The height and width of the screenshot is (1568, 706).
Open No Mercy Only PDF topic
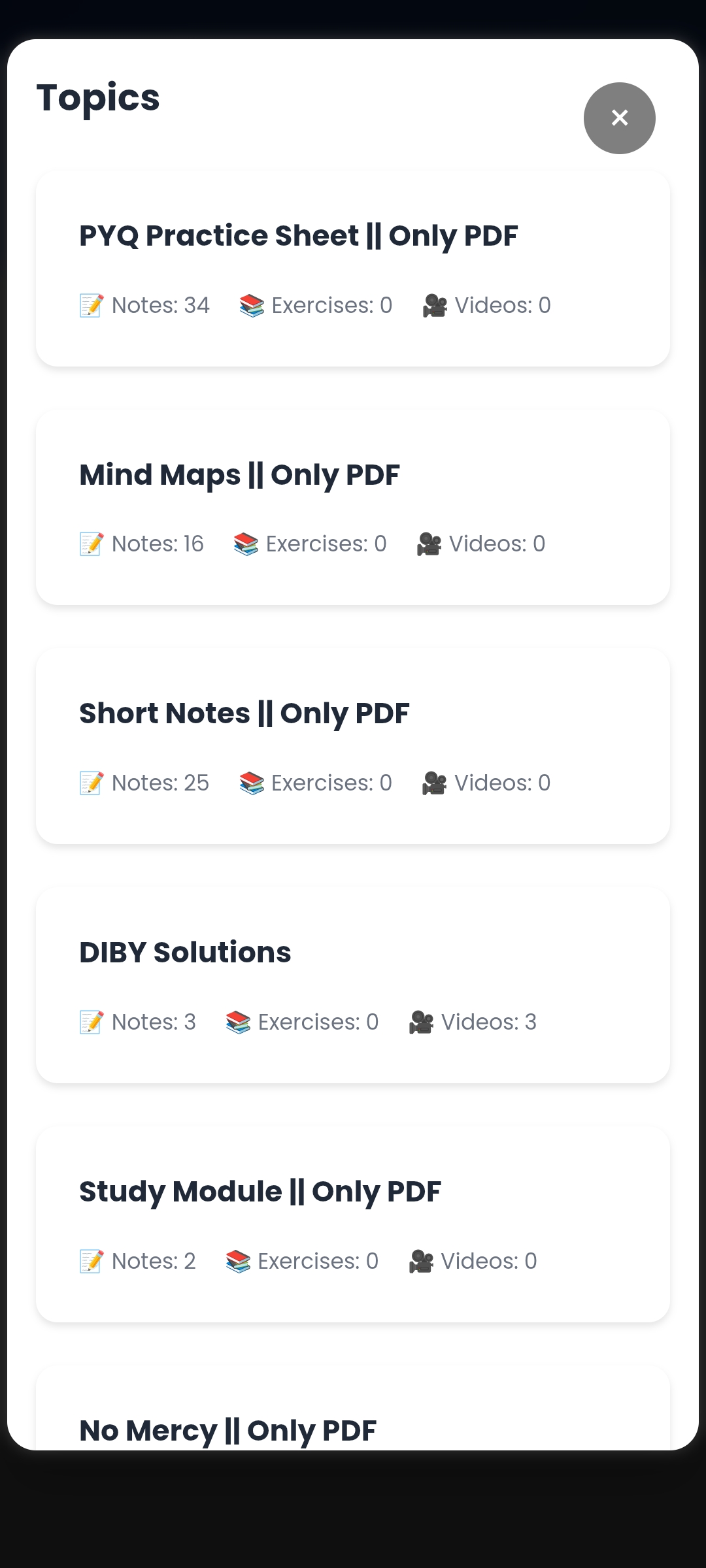click(x=353, y=1418)
